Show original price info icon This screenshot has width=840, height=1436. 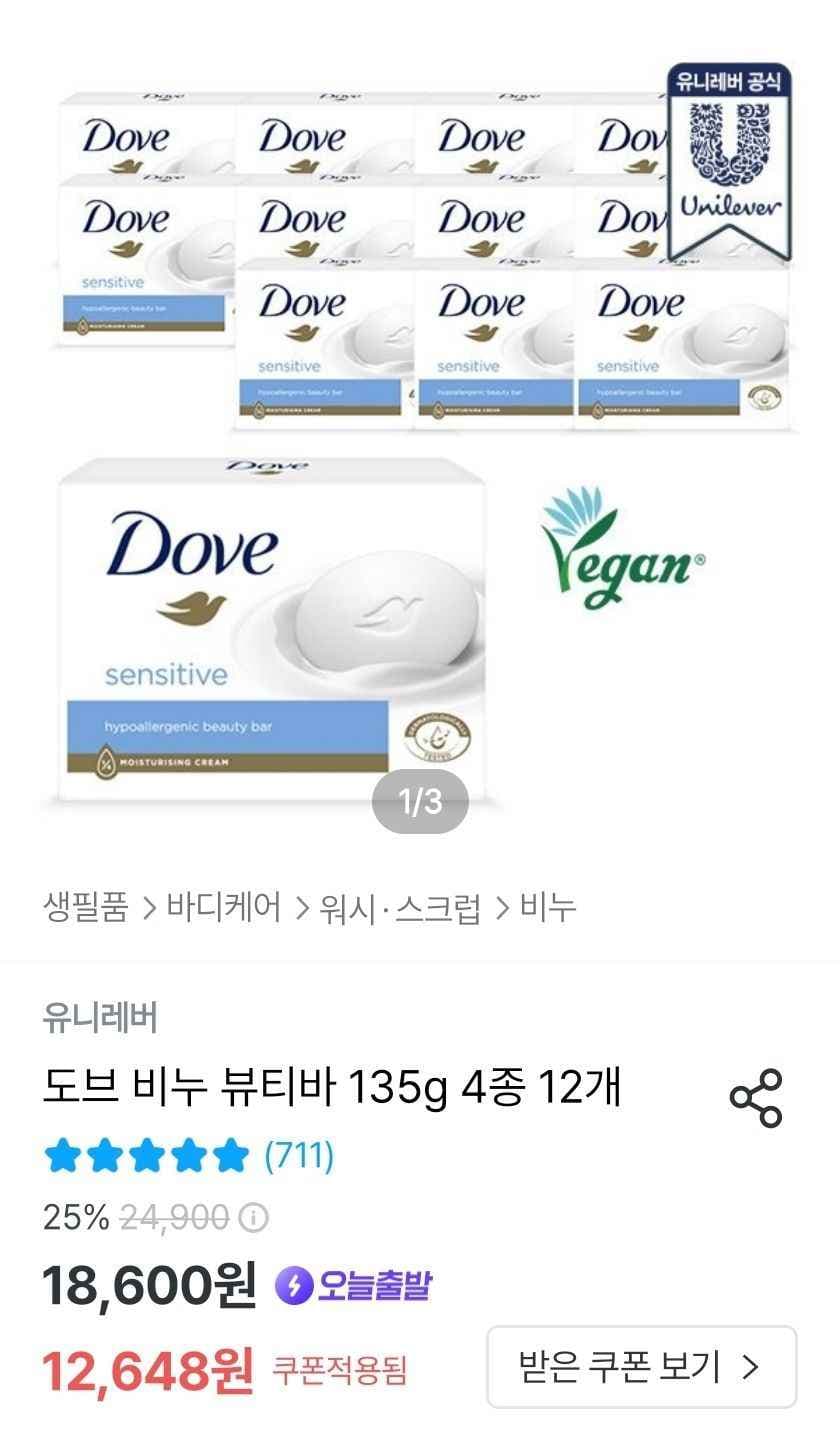256,1218
